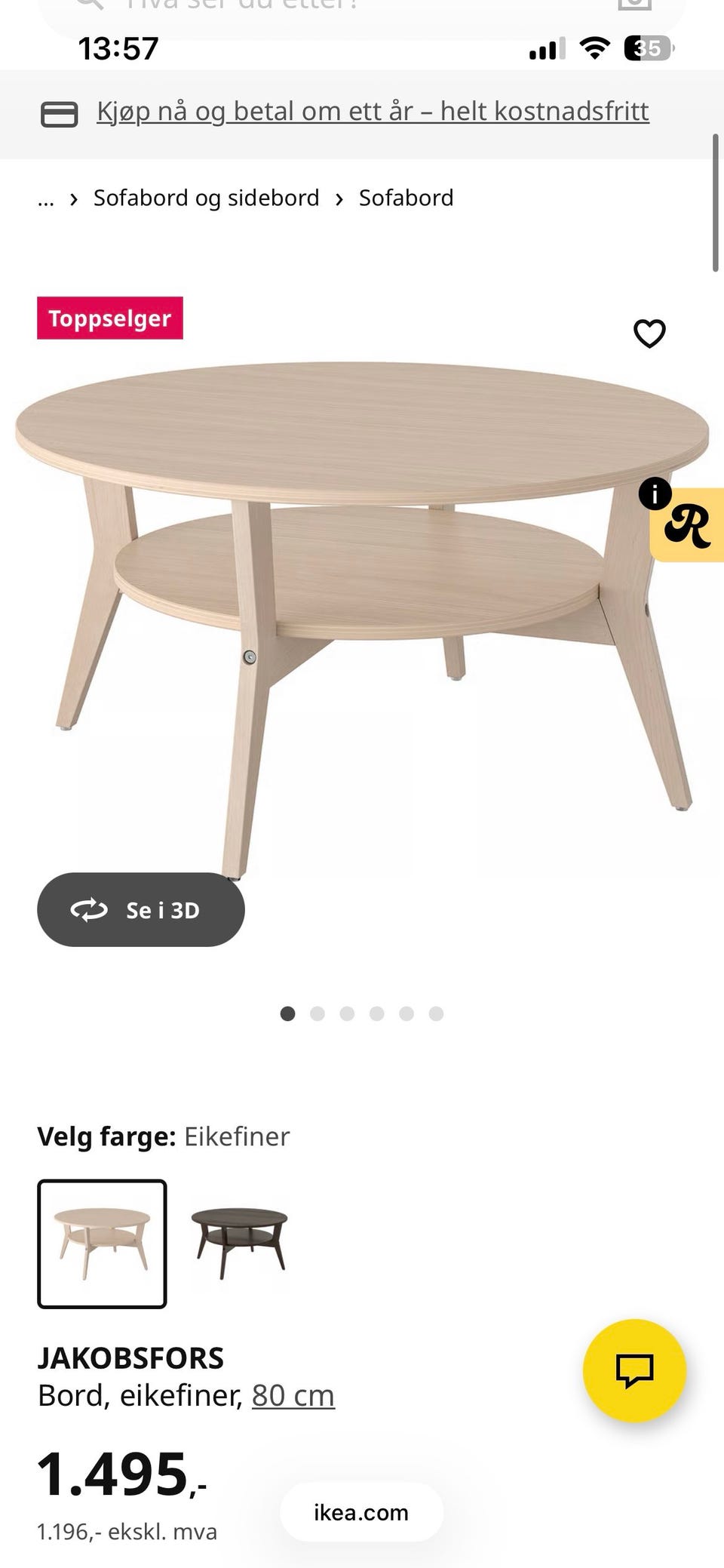Add the table to favorites with heart icon
Image resolution: width=724 pixels, height=1568 pixels.
tap(650, 334)
